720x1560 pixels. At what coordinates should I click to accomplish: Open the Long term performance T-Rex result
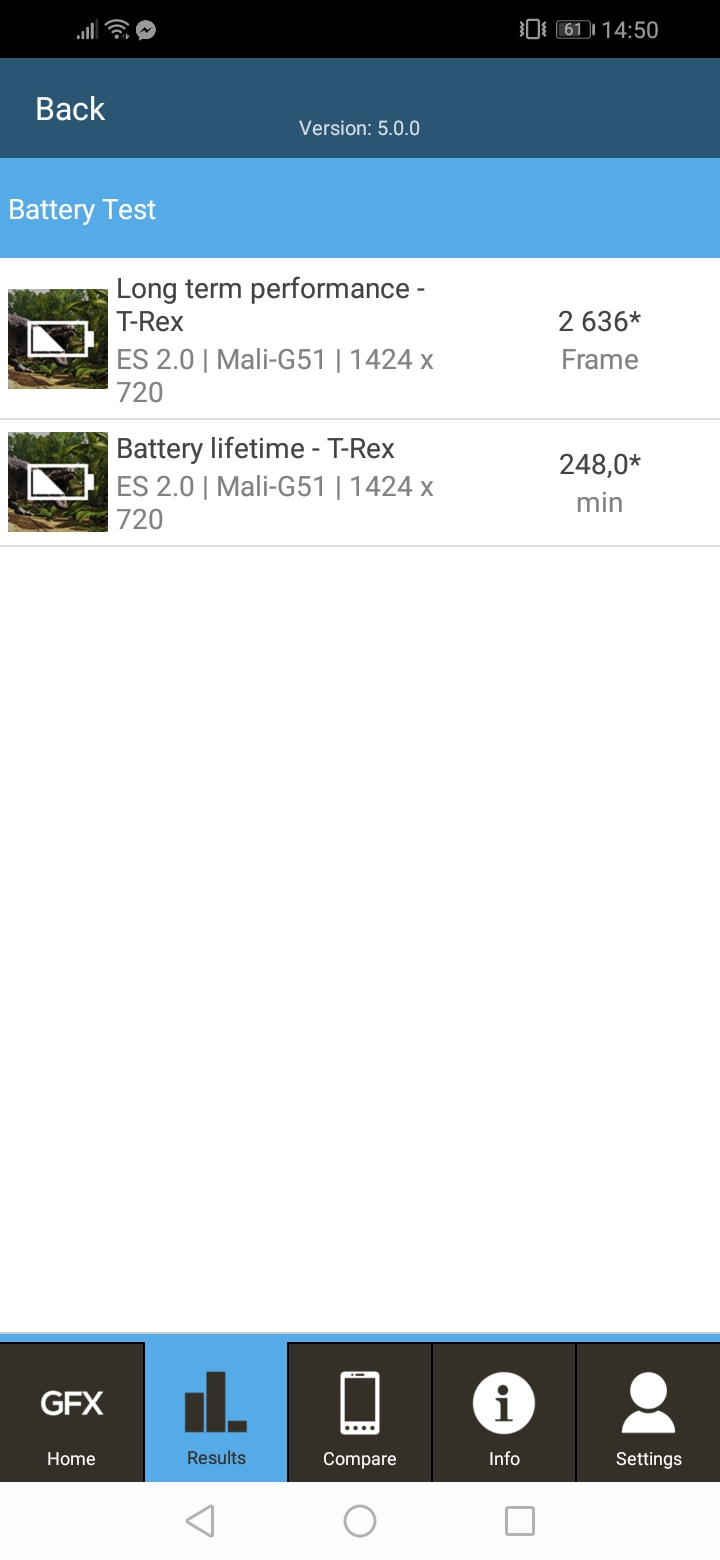[x=360, y=339]
